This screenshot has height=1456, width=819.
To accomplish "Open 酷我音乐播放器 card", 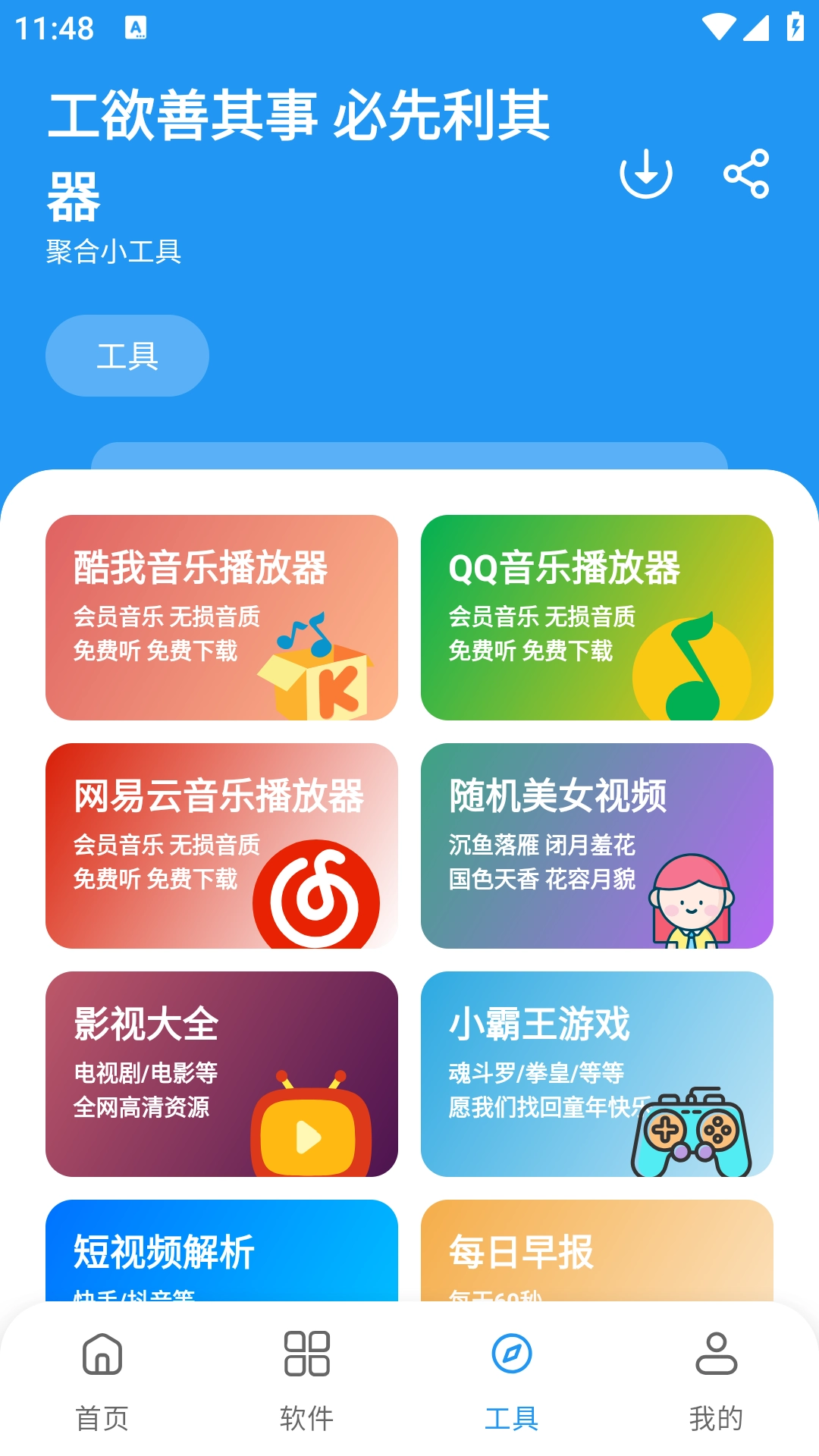I will coord(221,617).
